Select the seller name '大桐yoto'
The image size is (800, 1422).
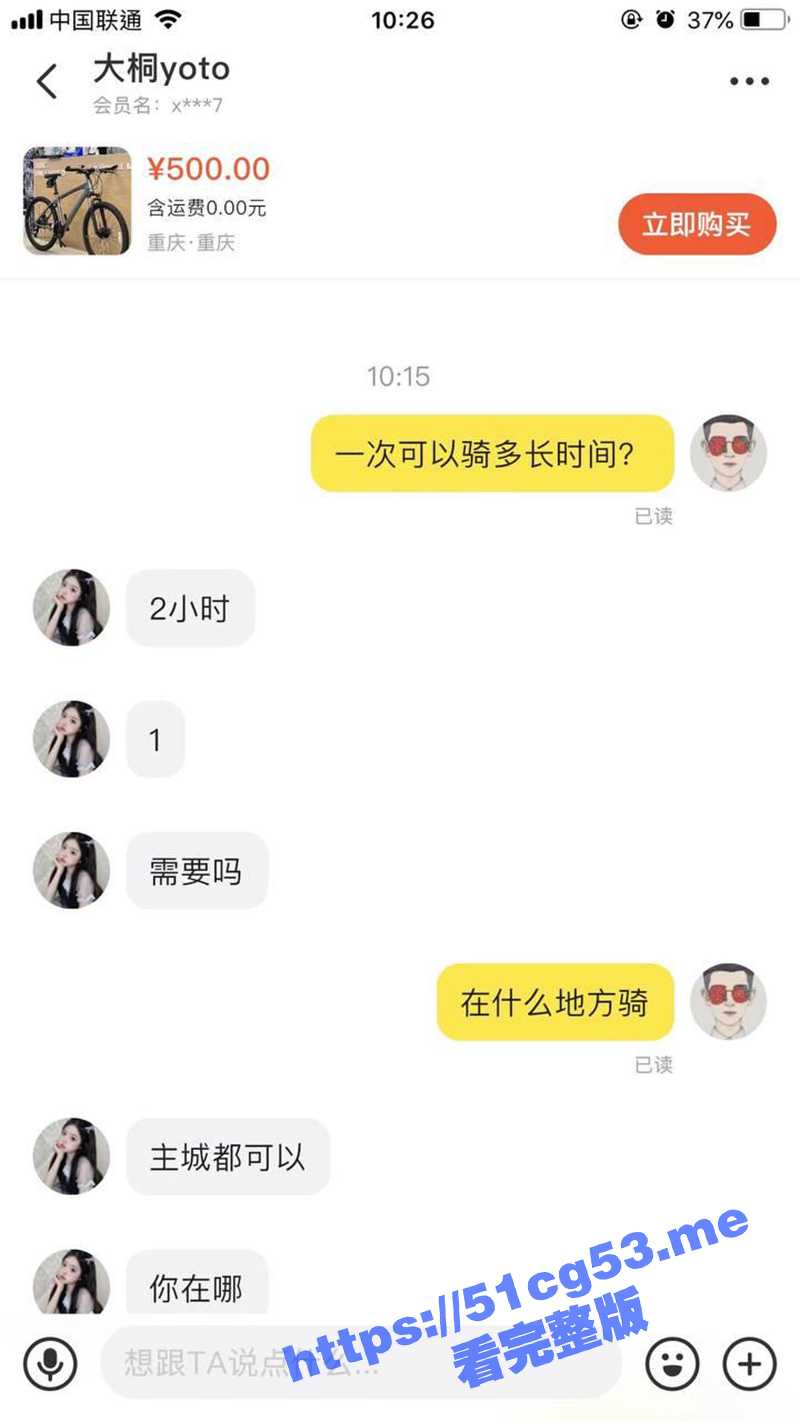163,68
